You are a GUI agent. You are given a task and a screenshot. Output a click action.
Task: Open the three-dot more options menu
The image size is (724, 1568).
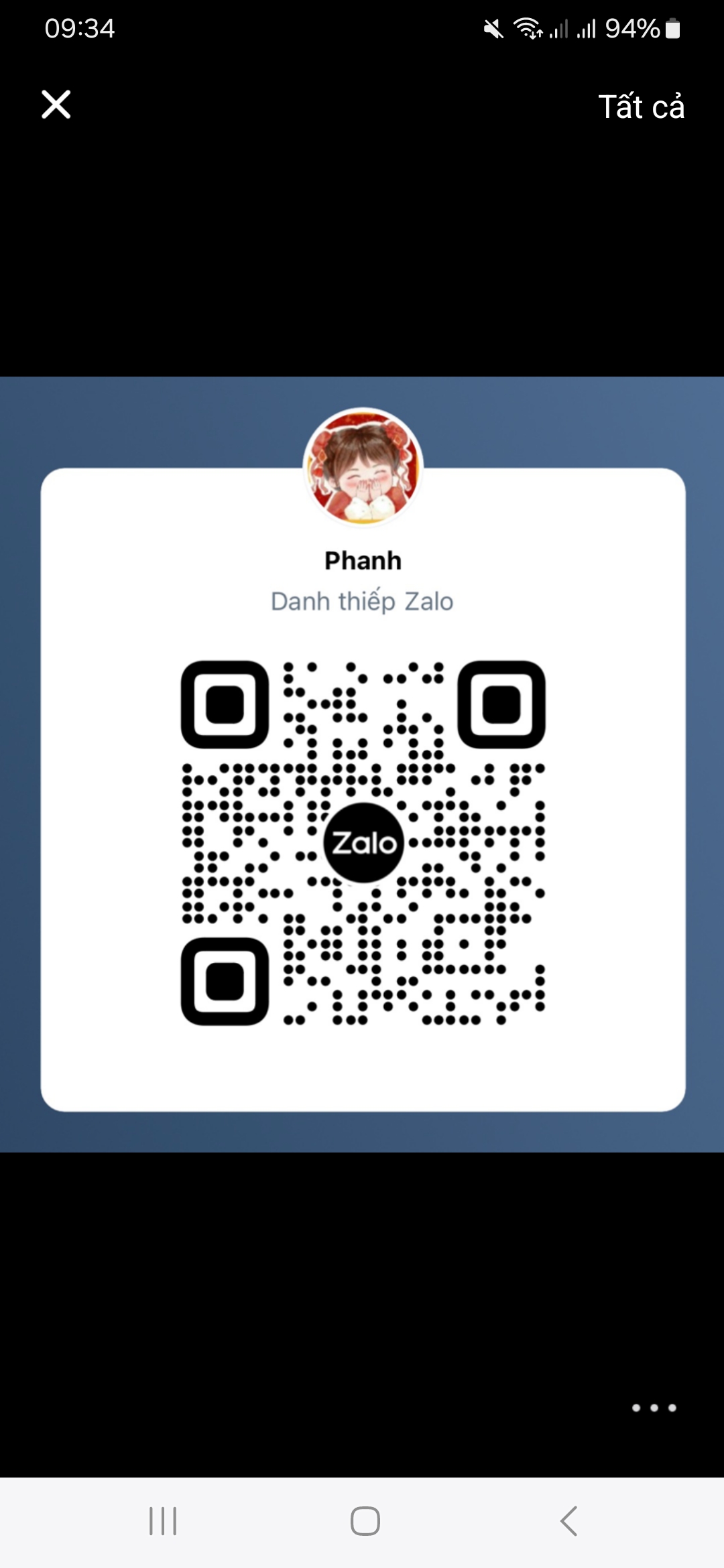click(654, 1407)
